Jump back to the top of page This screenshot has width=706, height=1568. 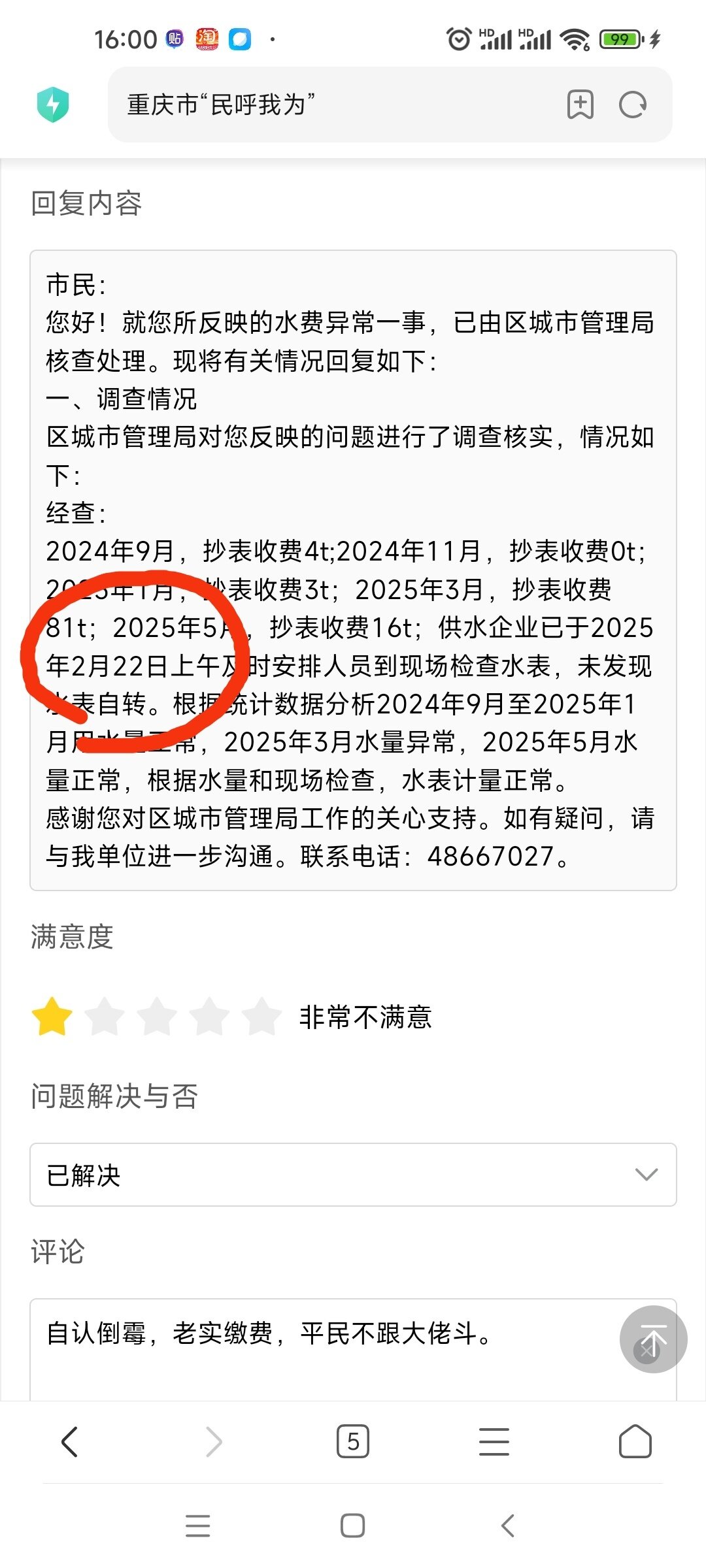click(653, 1339)
